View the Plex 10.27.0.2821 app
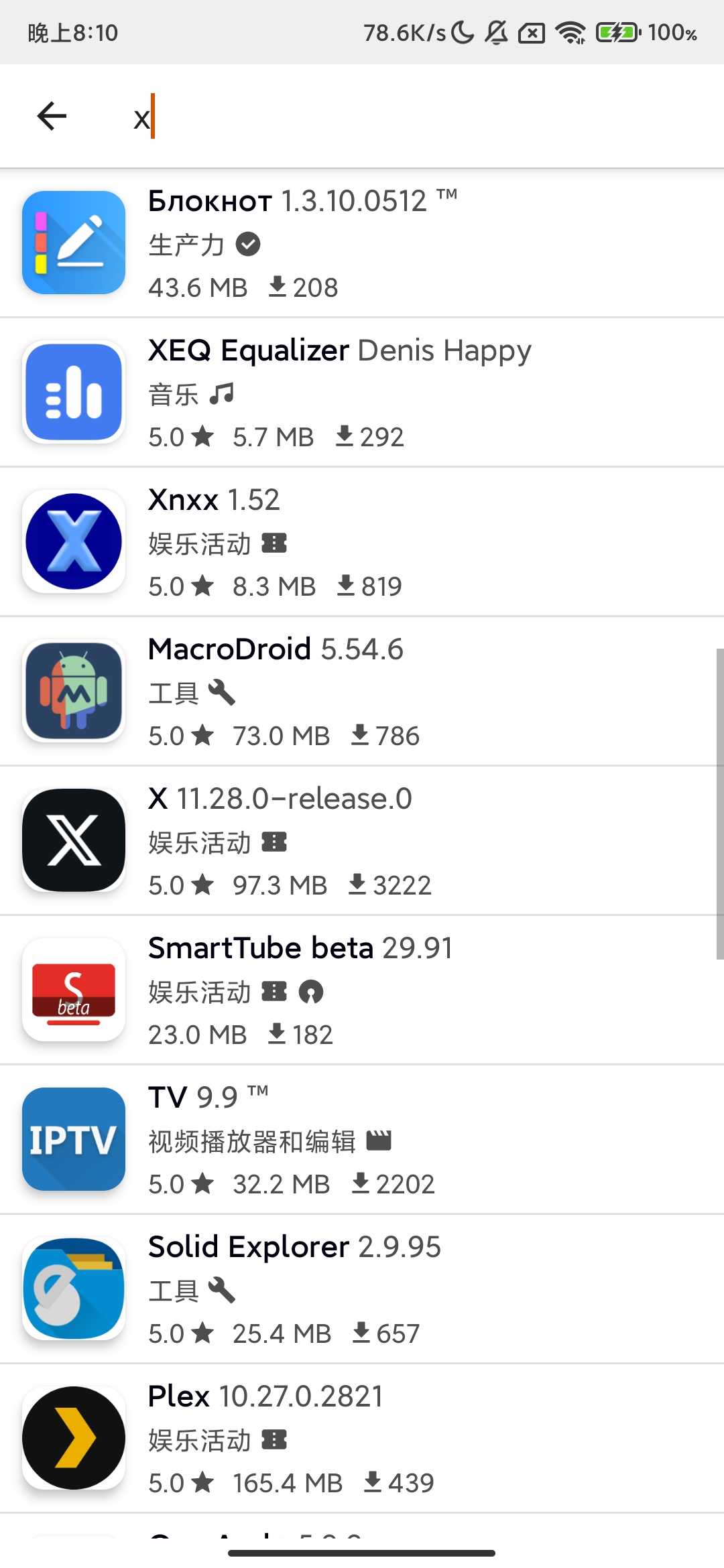724x1568 pixels. pos(362,1439)
